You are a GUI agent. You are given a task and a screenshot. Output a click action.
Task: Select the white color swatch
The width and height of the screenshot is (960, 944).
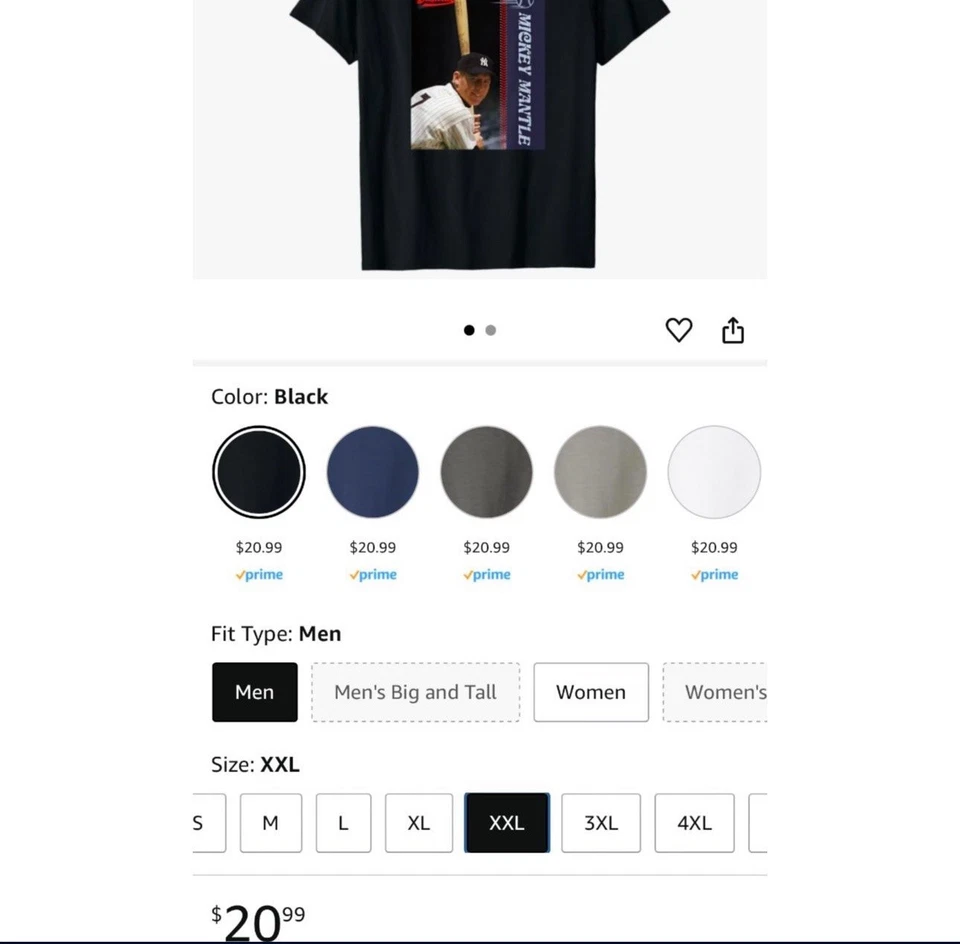pos(714,472)
